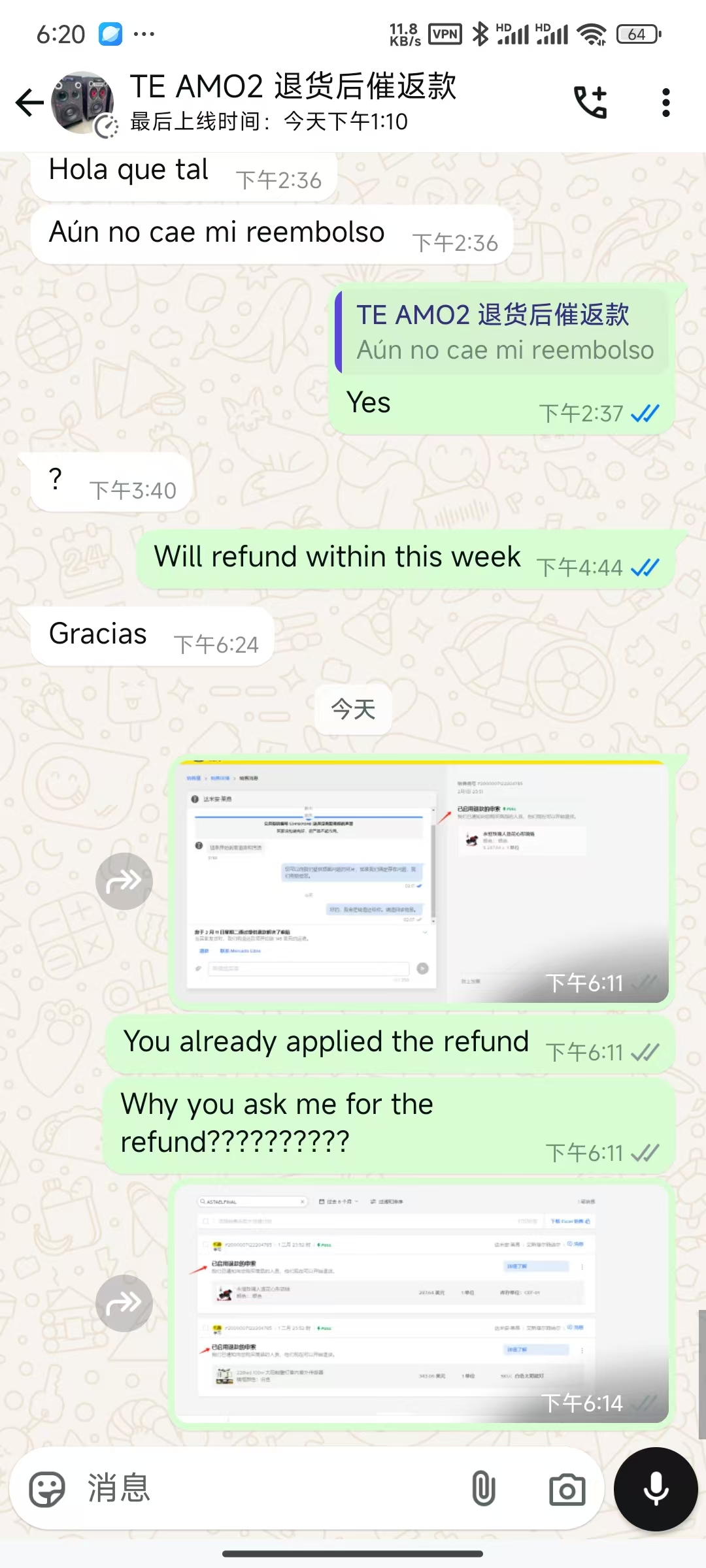Open the emoji picker
The height and width of the screenshot is (1568, 706).
47,1489
